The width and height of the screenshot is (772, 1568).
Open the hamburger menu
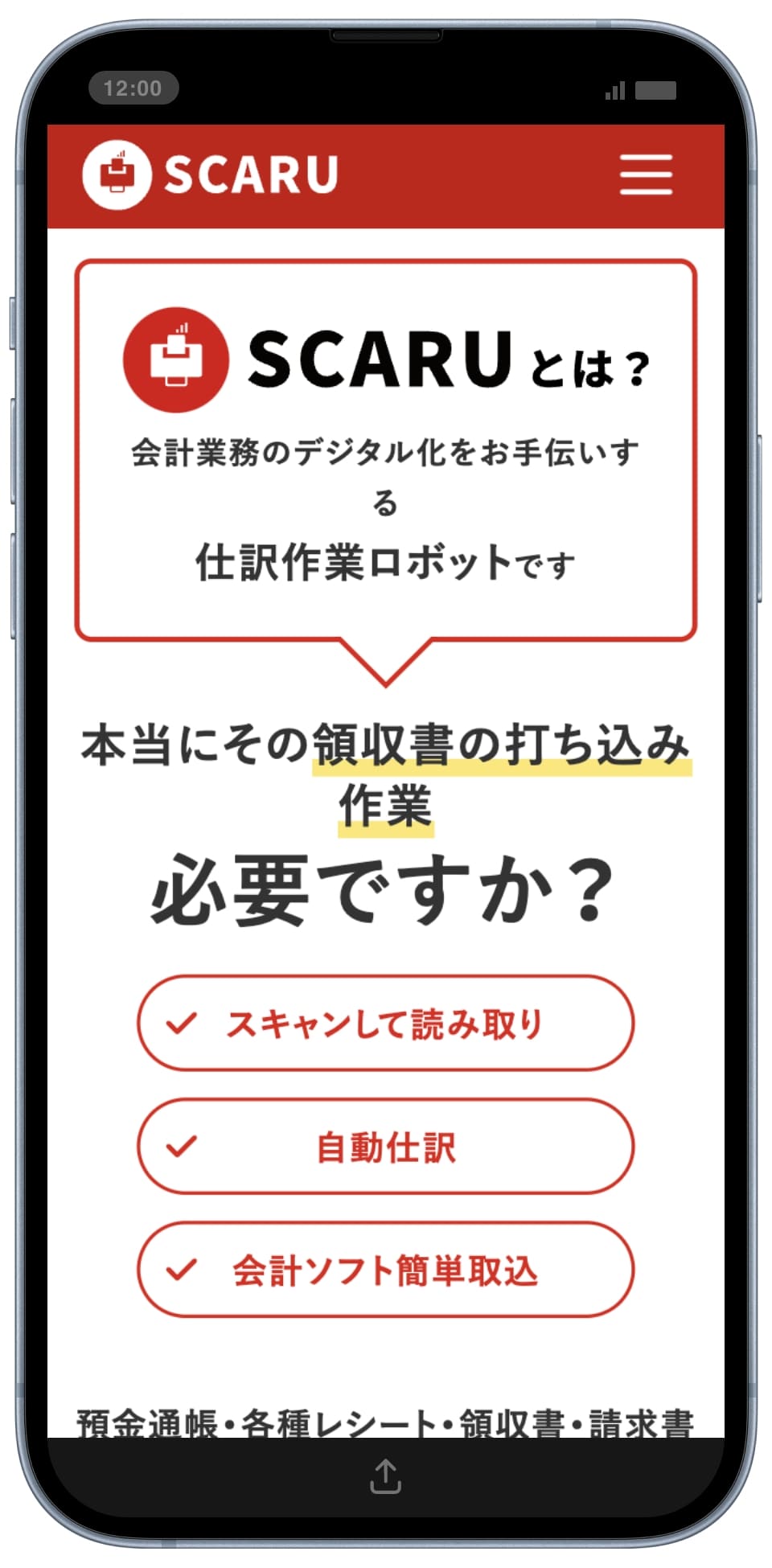(646, 174)
